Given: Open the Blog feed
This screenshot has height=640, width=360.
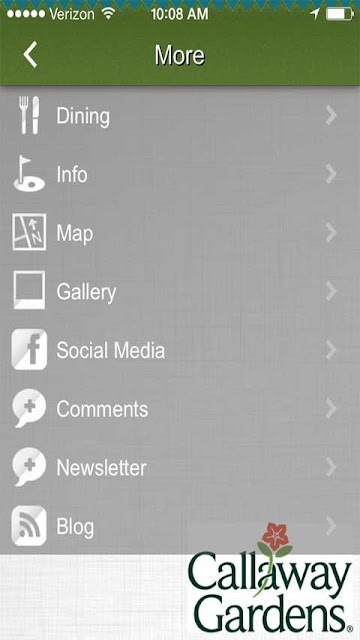Looking at the screenshot, I should coord(180,526).
